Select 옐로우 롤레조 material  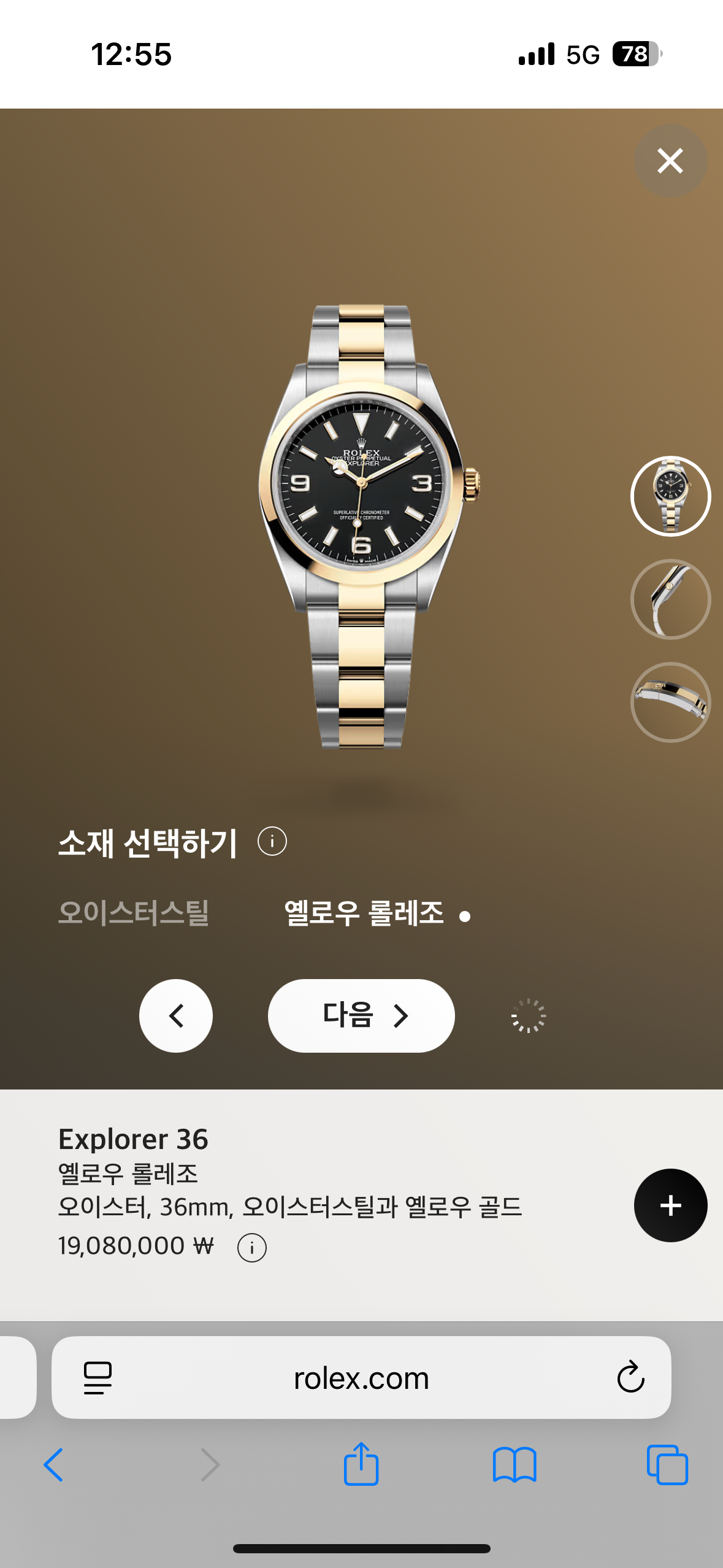tap(364, 913)
